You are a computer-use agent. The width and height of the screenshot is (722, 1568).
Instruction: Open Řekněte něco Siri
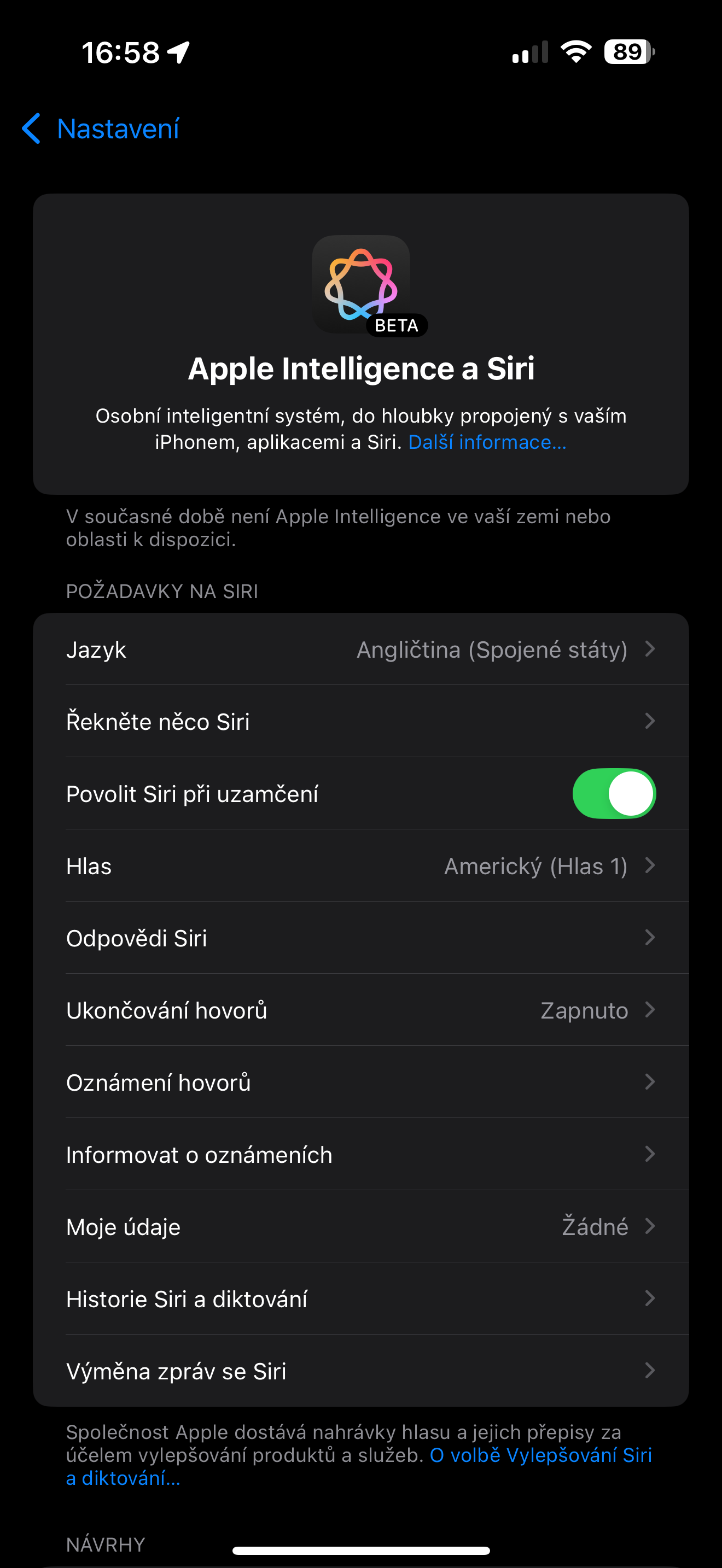pyautogui.click(x=360, y=722)
